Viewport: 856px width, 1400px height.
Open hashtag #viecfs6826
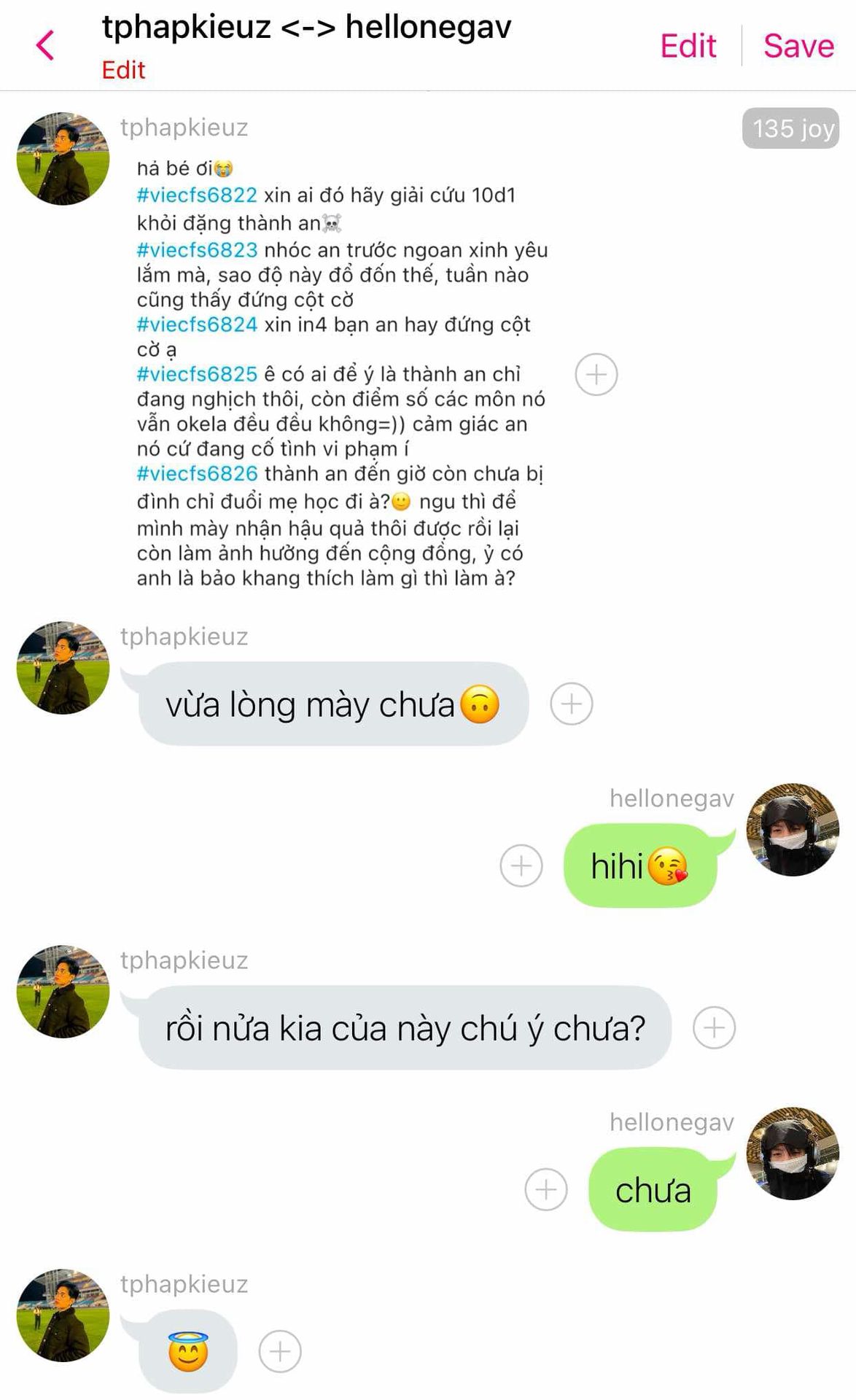197,474
